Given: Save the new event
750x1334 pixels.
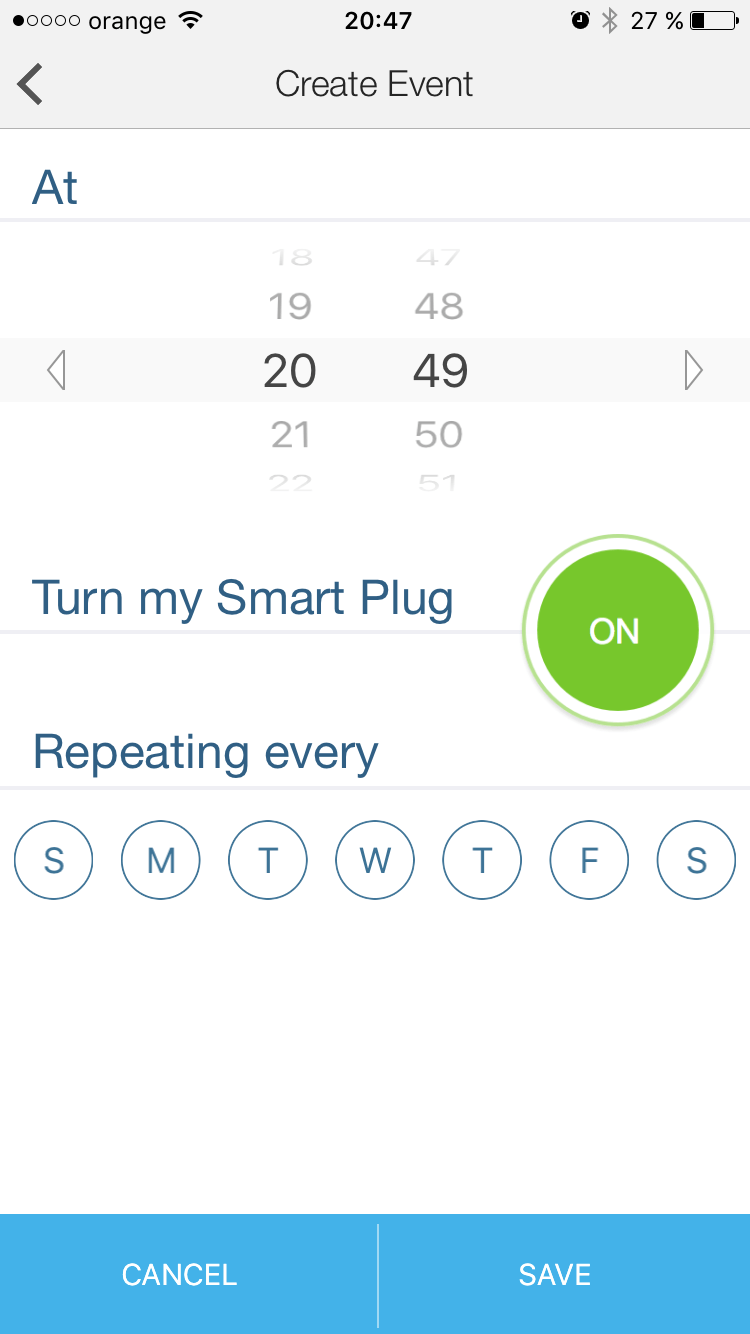Looking at the screenshot, I should (x=555, y=1274).
